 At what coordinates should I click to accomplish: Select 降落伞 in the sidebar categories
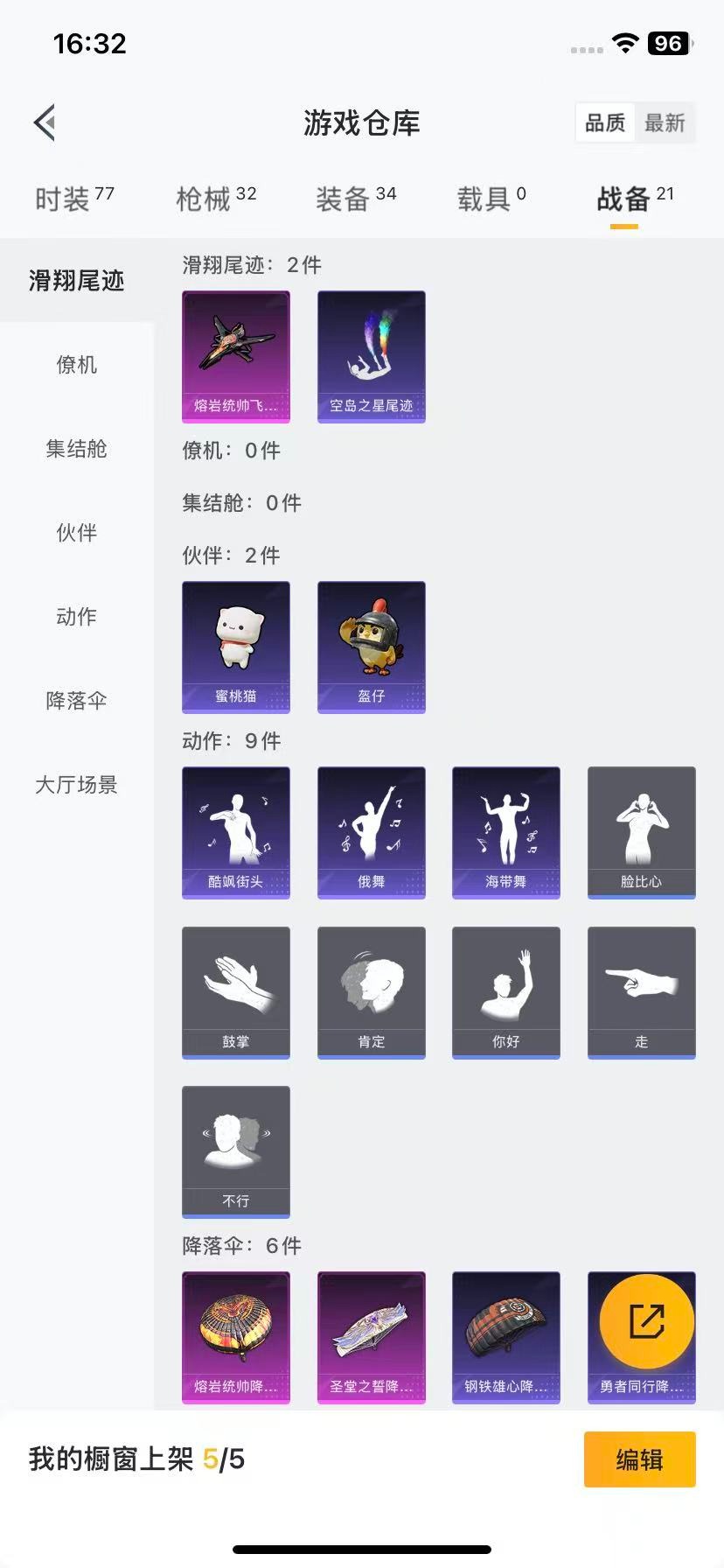pyautogui.click(x=75, y=700)
